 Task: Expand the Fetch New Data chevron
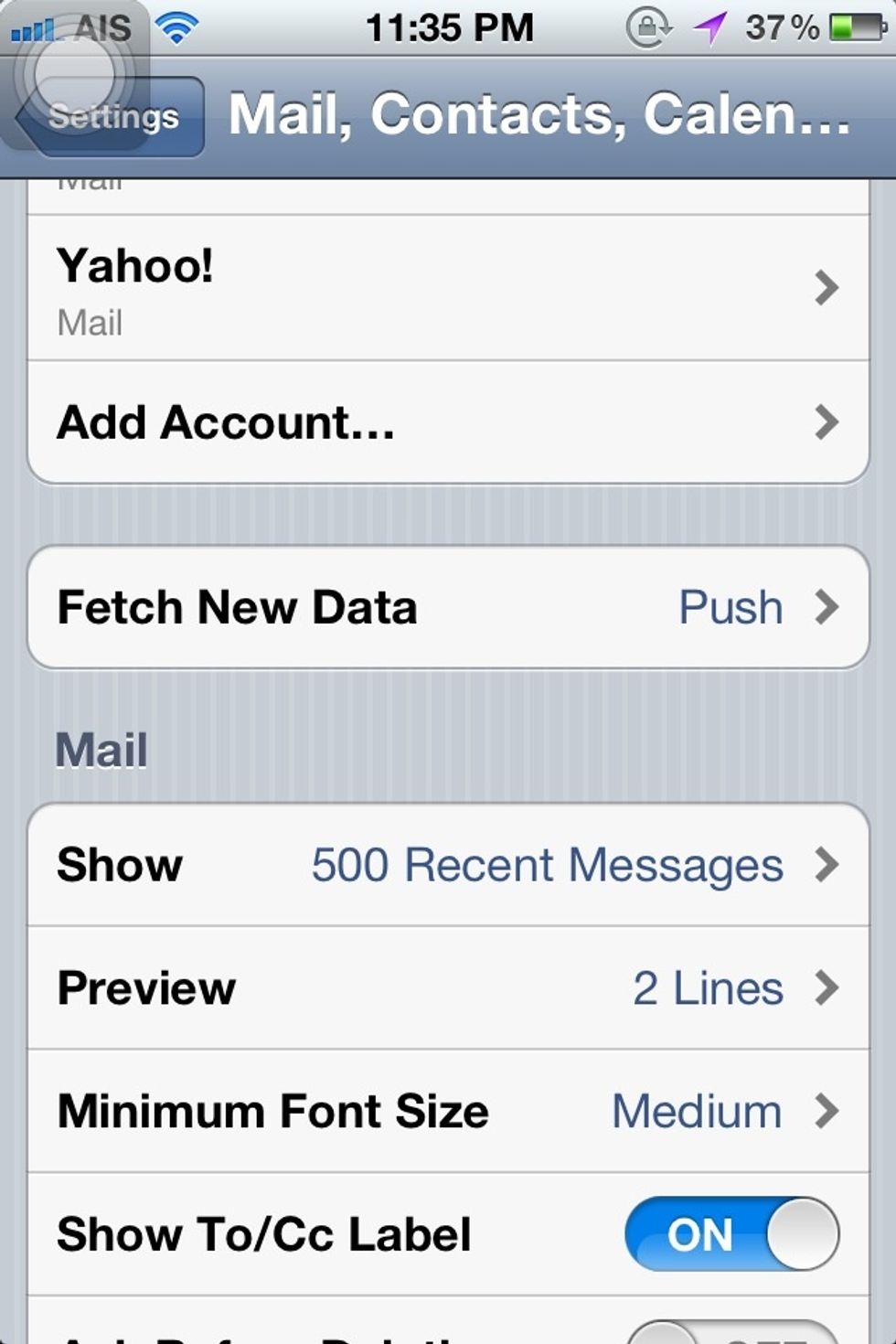[828, 606]
